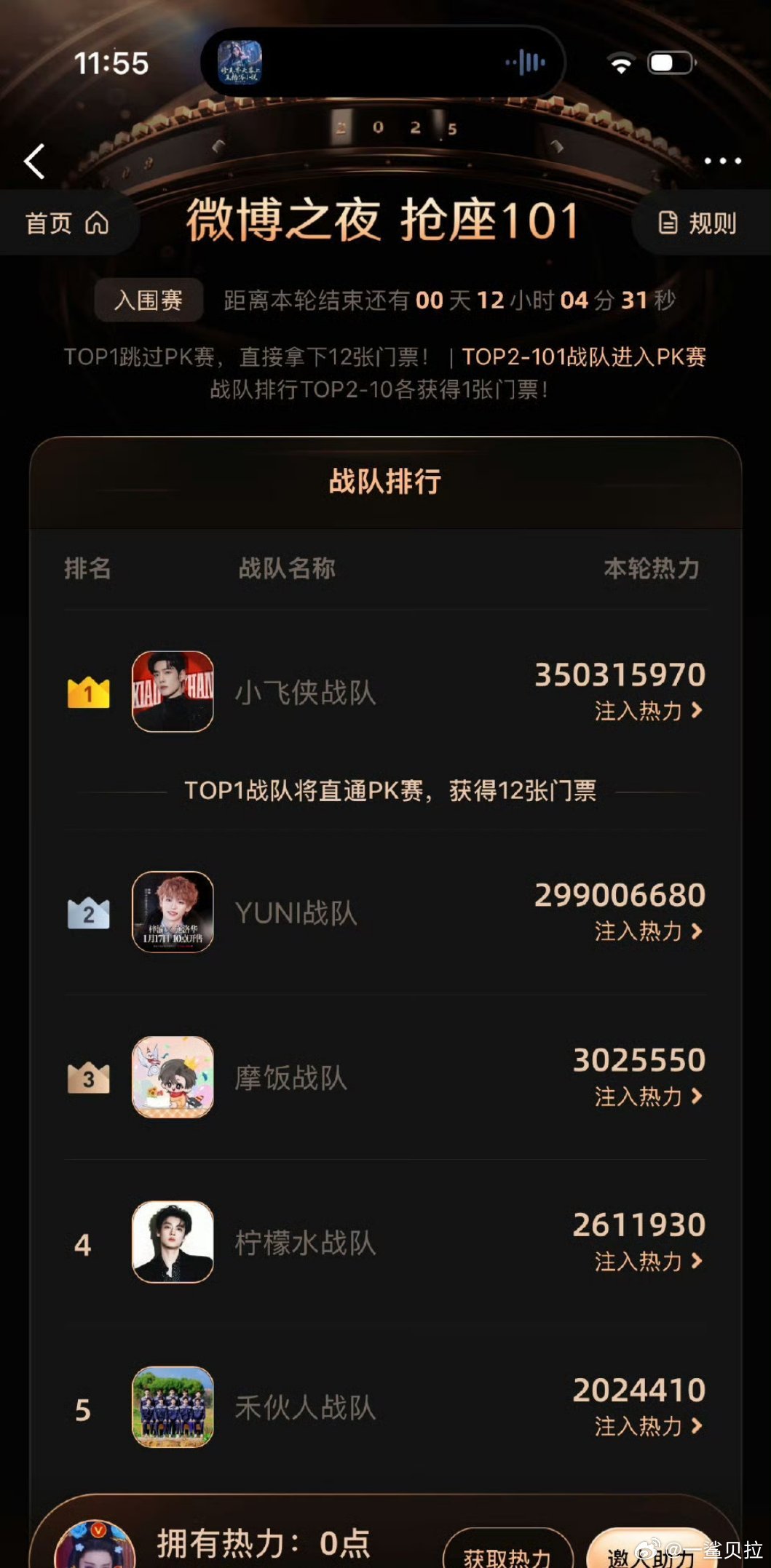Tap the back arrow at top left
This screenshot has width=771, height=1568.
pyautogui.click(x=34, y=162)
